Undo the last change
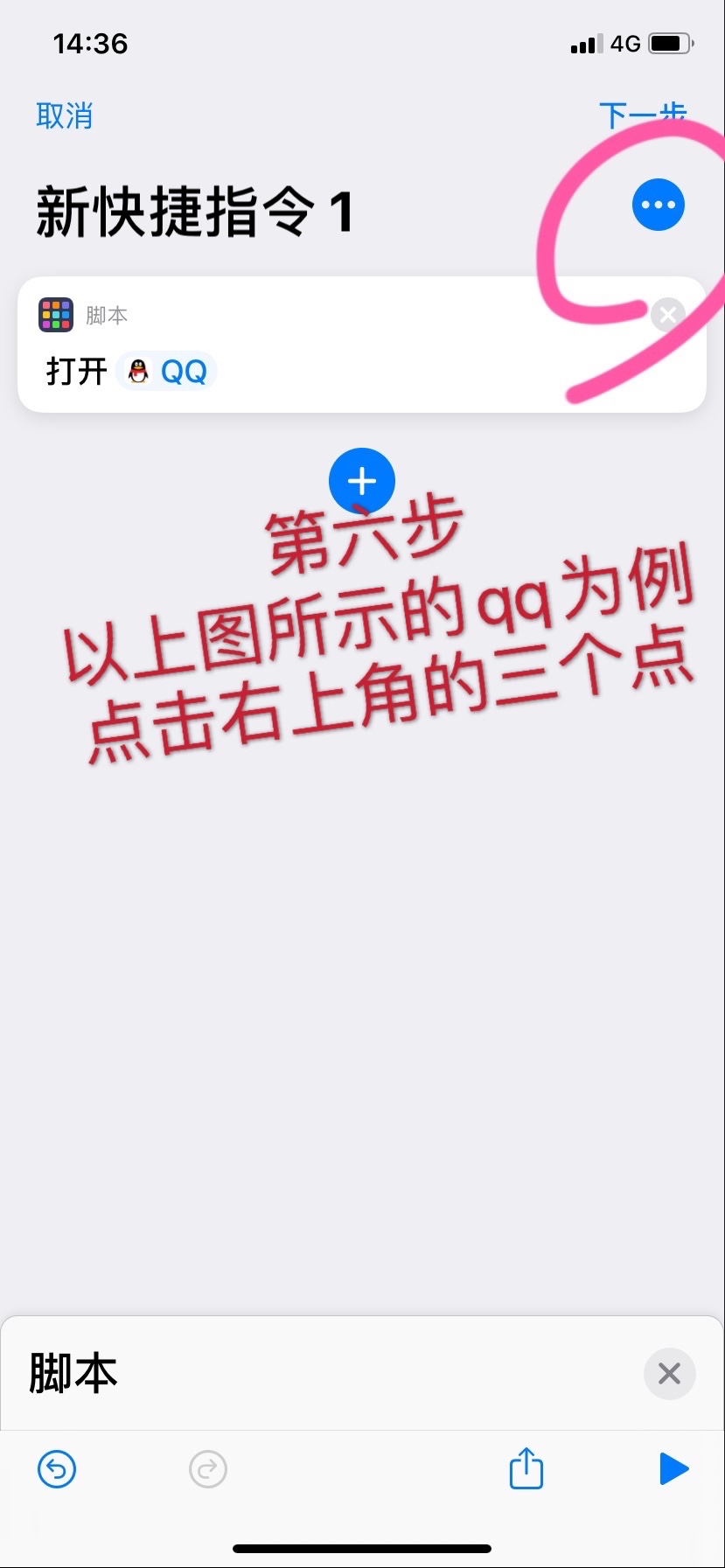 (57, 1468)
